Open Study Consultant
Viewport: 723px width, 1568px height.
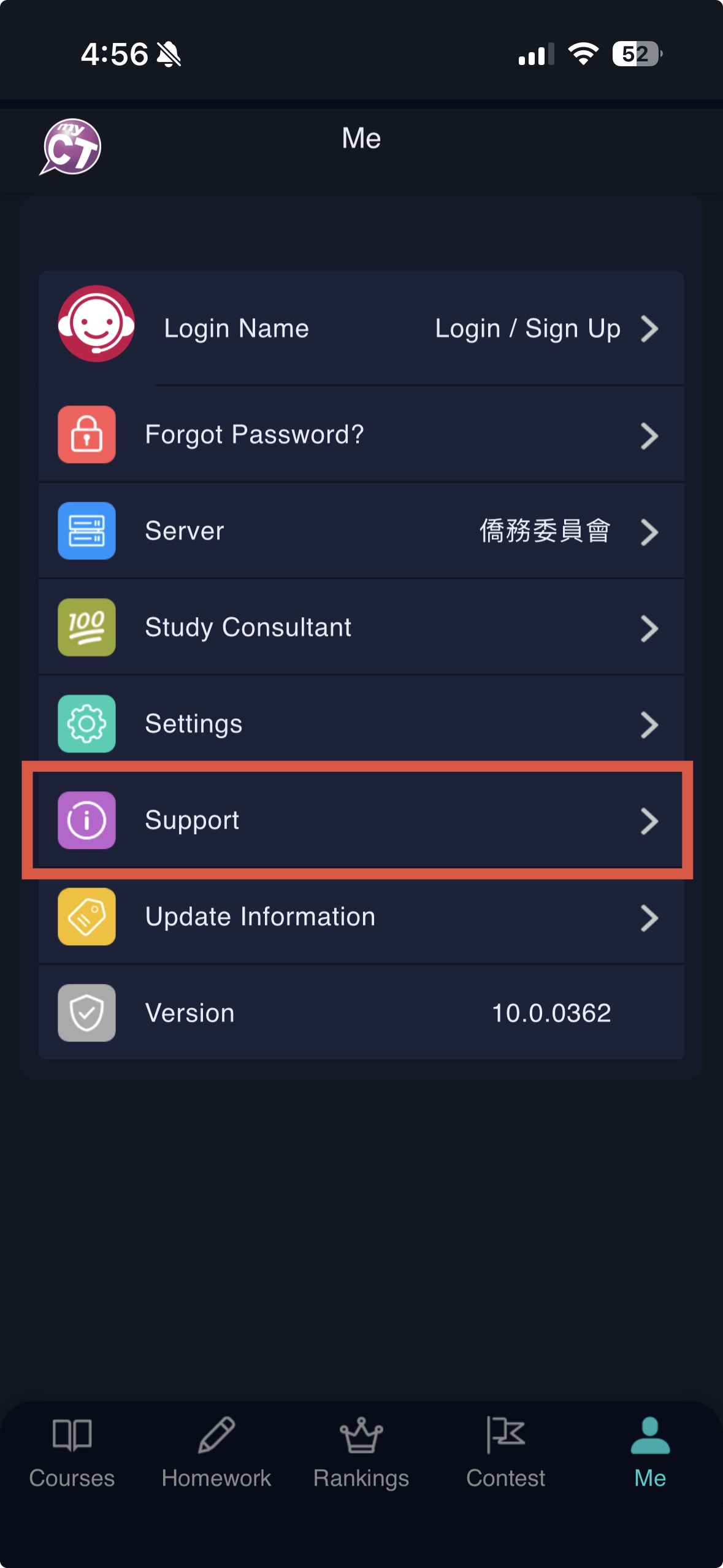[361, 627]
